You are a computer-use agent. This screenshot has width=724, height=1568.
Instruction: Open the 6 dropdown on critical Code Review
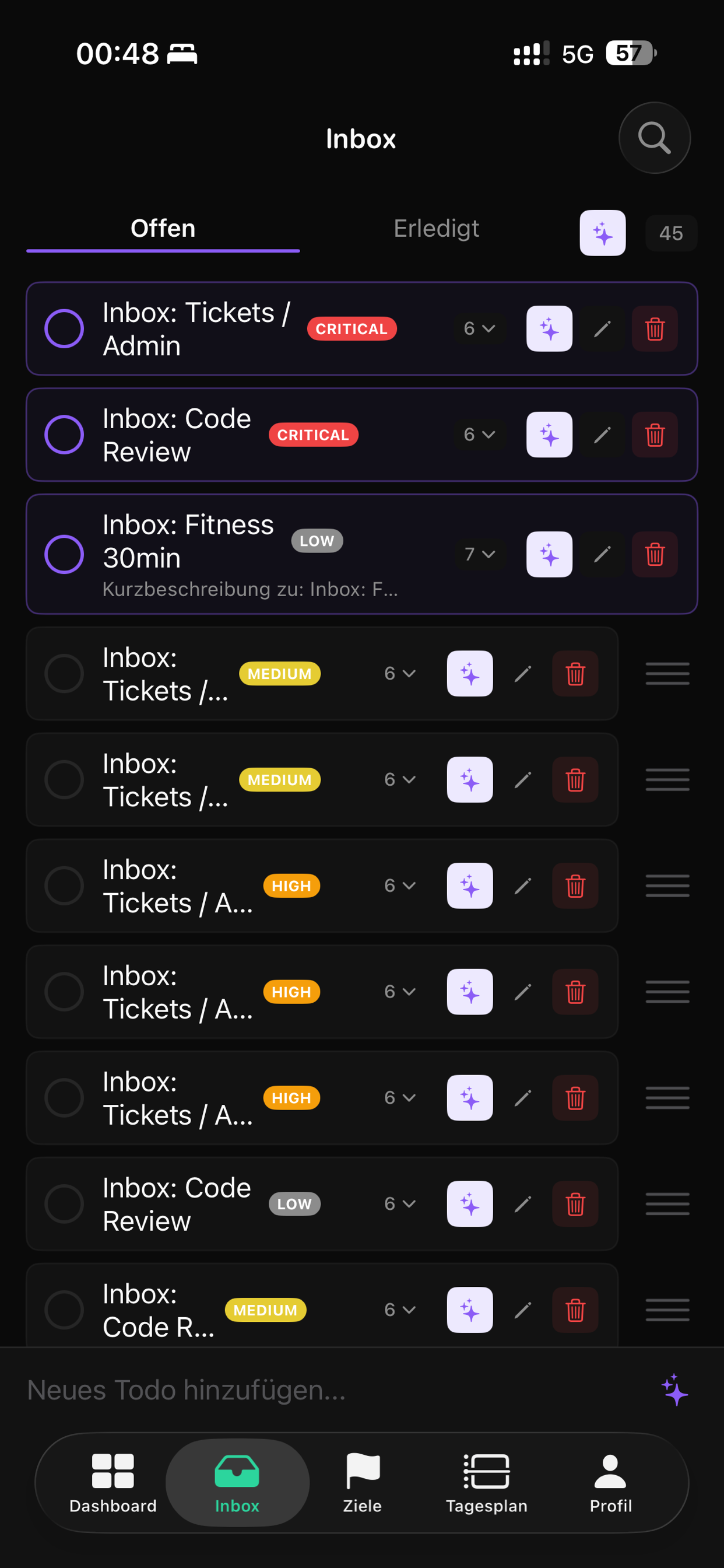pyautogui.click(x=479, y=435)
